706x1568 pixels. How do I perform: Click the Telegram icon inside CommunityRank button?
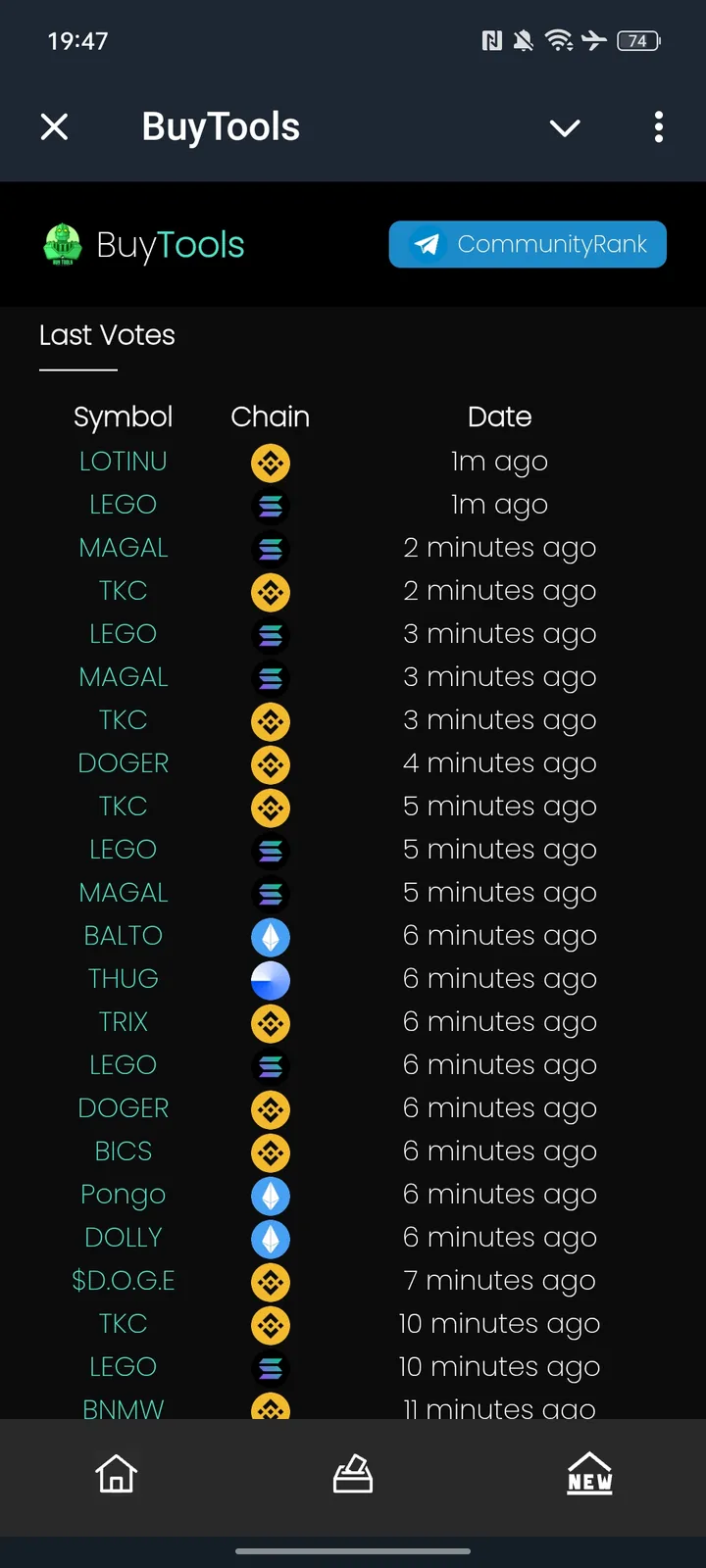[425, 245]
